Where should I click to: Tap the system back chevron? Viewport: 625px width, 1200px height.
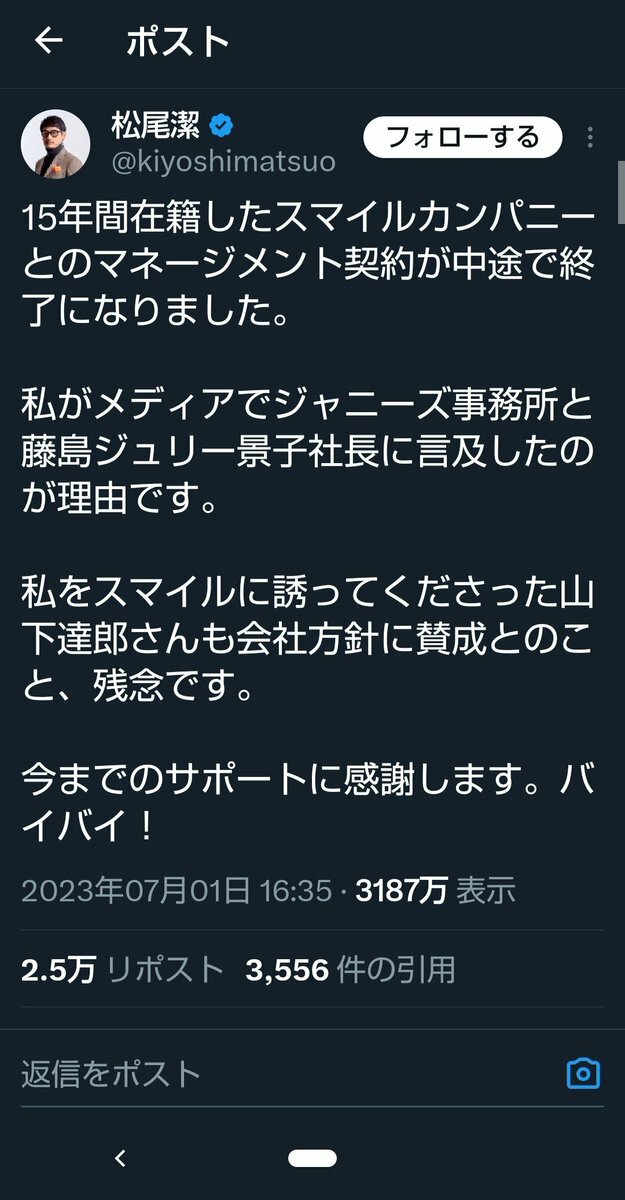point(120,1159)
